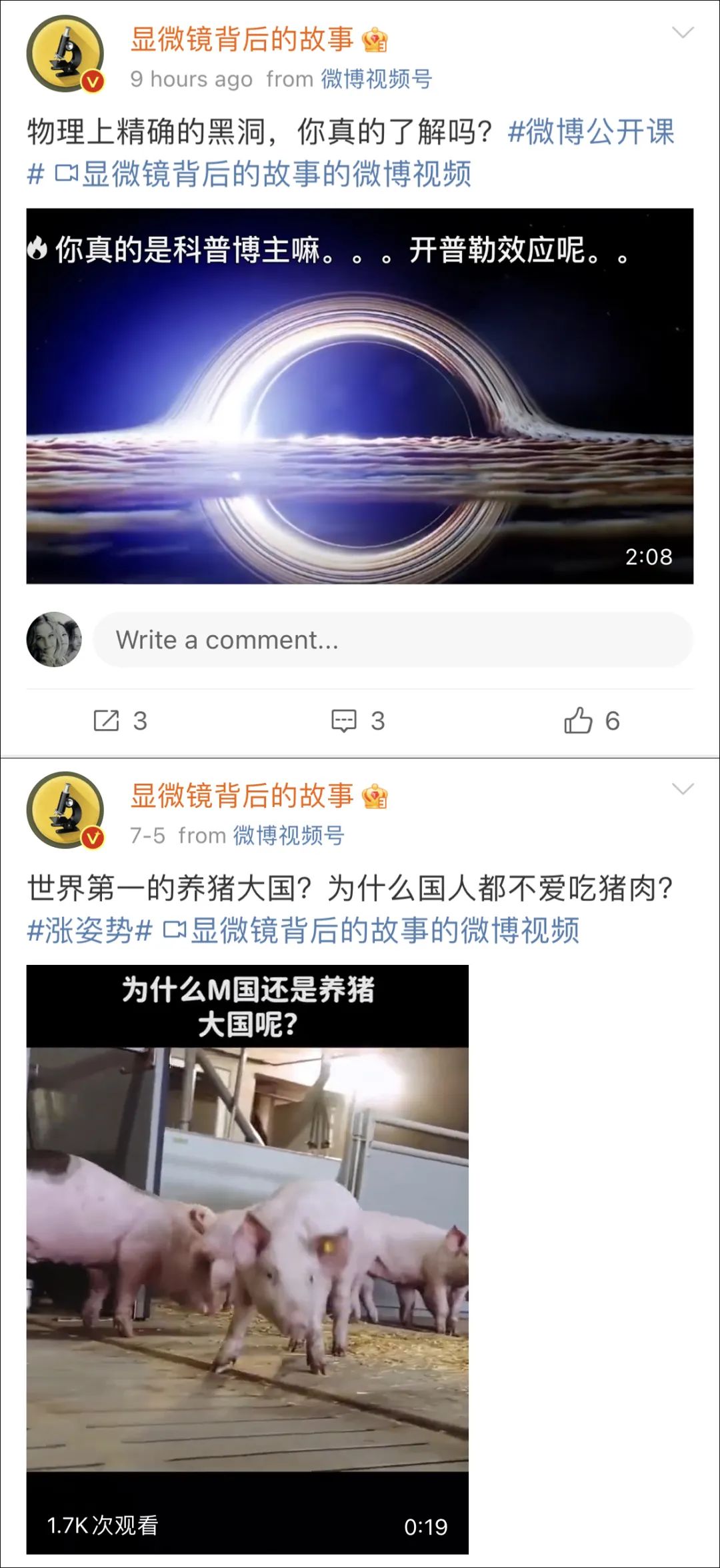Open 显微镜背后的故事 profile from the black hole post
Screen dimensions: 720x1568
click(241, 39)
